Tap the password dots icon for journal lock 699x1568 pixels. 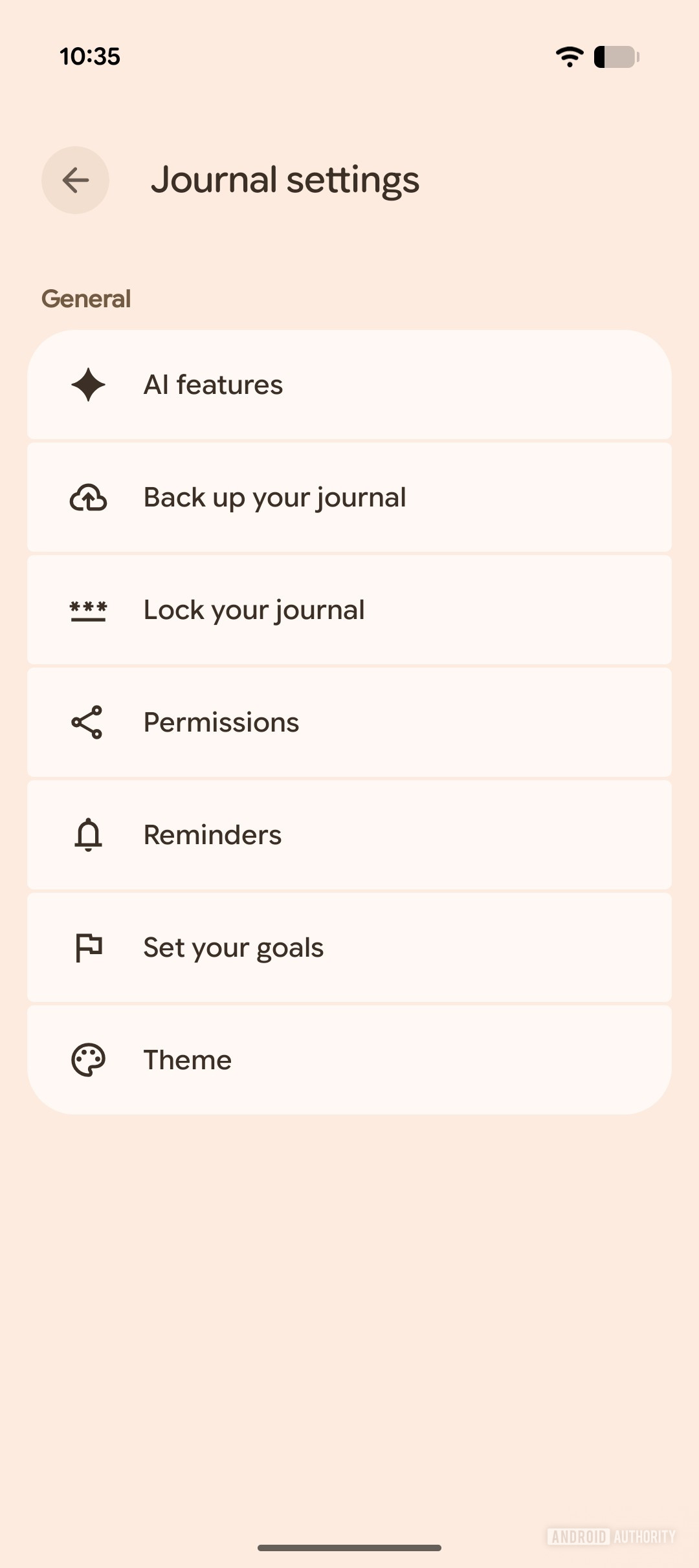coord(87,610)
